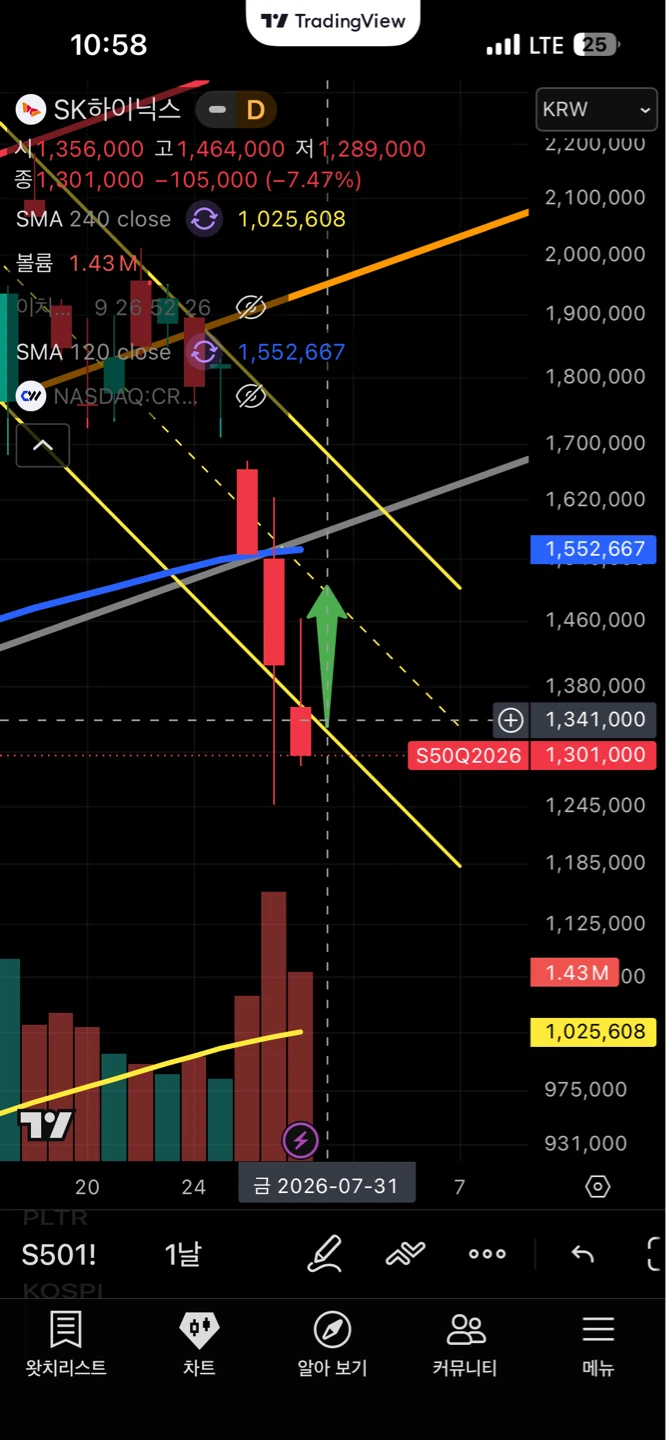Change the 1날 timeframe

[x=183, y=1254]
